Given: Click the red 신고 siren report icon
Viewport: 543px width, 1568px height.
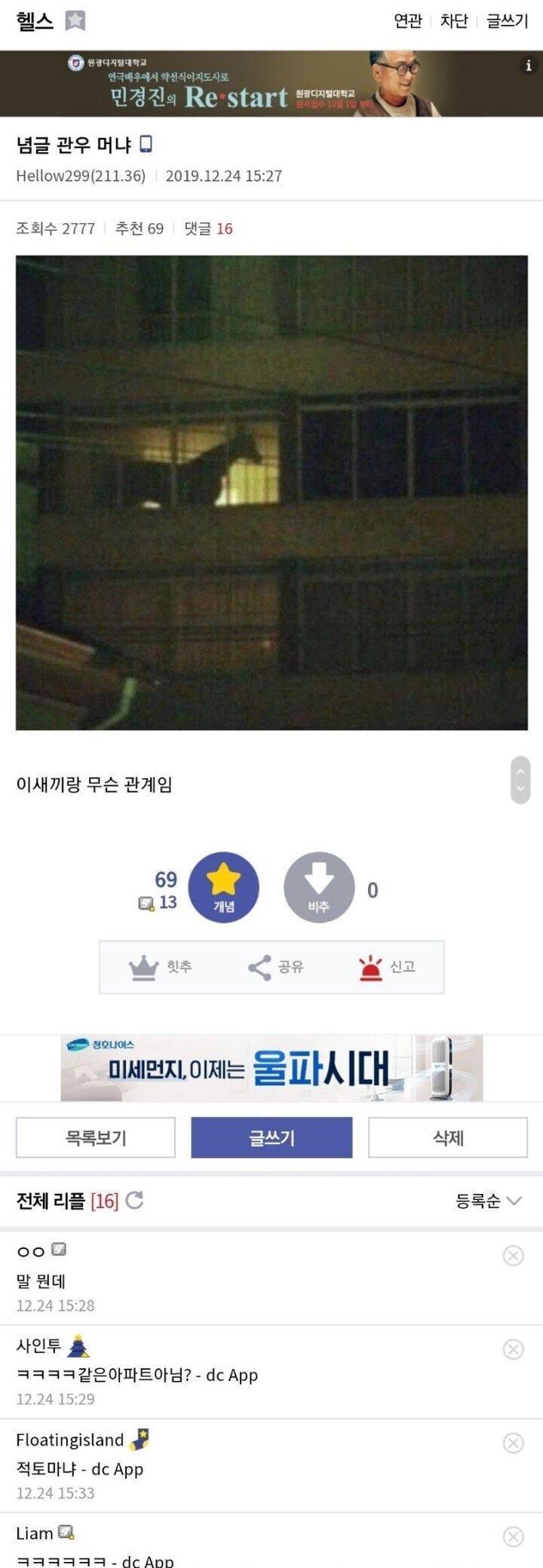Looking at the screenshot, I should click(369, 968).
